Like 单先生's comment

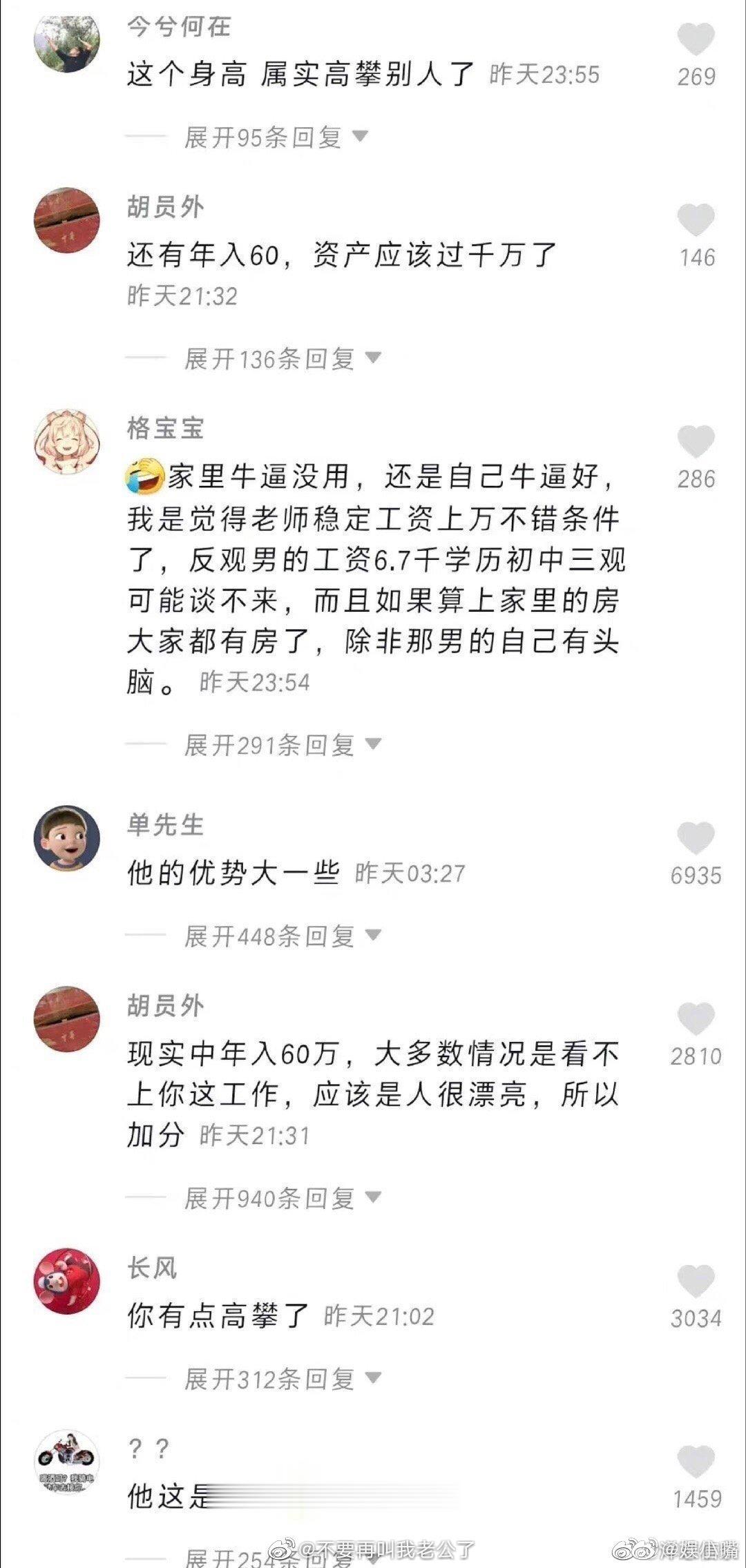pyautogui.click(x=696, y=839)
